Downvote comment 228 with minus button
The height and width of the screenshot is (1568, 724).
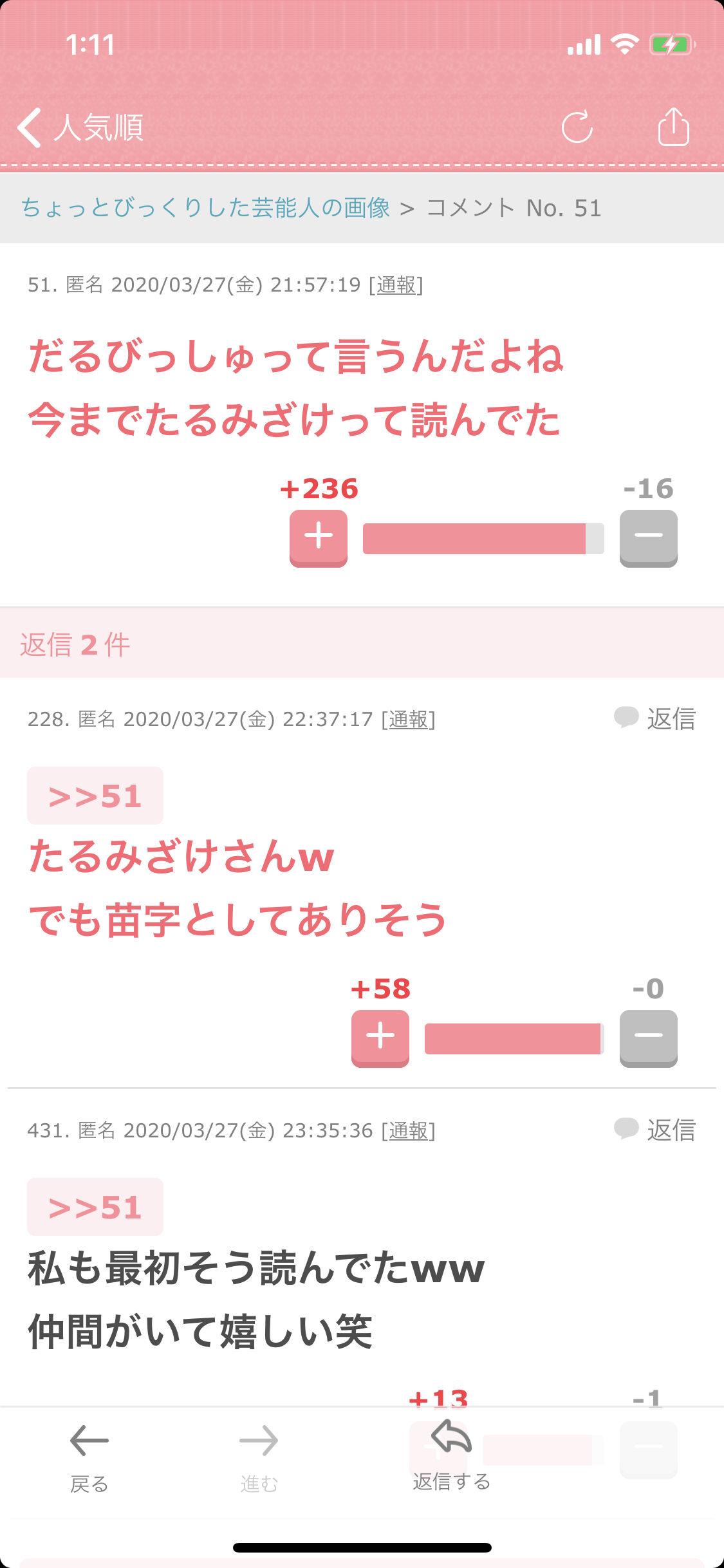point(648,1037)
